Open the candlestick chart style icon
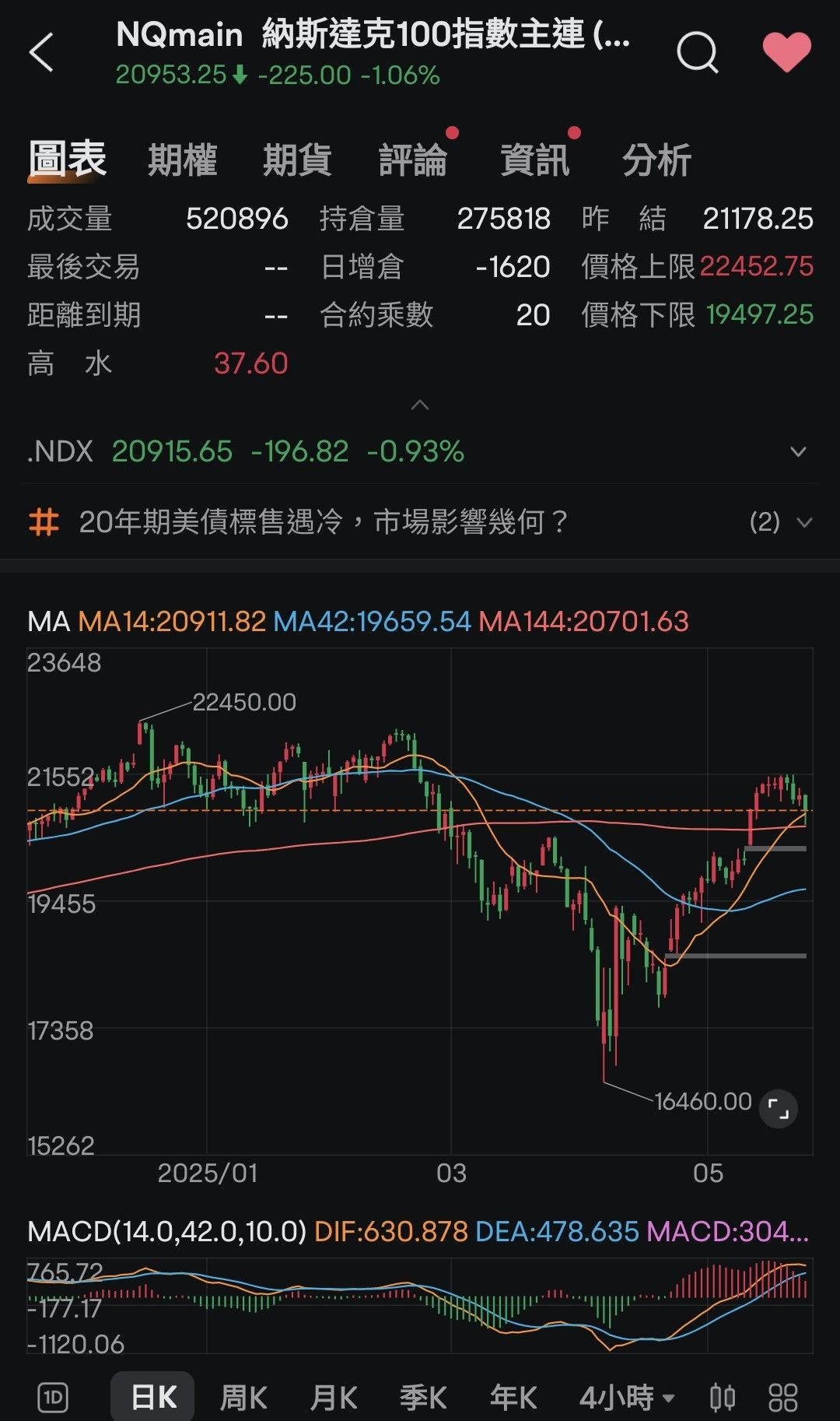 [x=723, y=1398]
